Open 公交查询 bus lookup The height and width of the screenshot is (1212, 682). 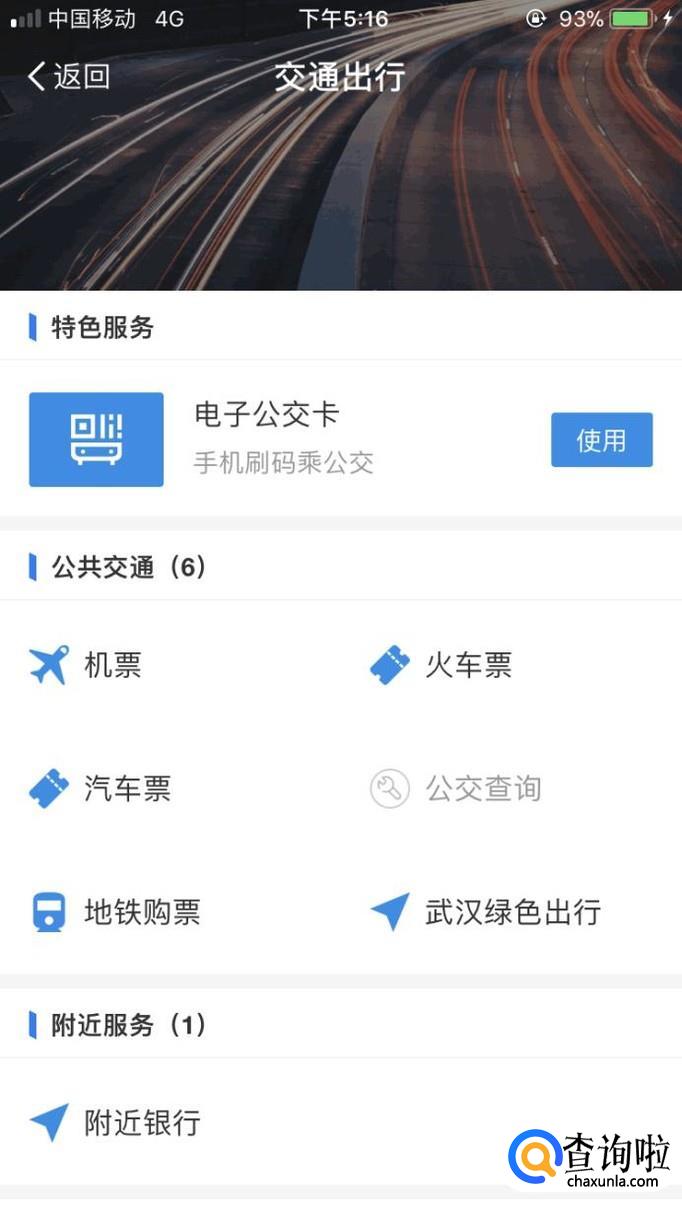coord(457,789)
